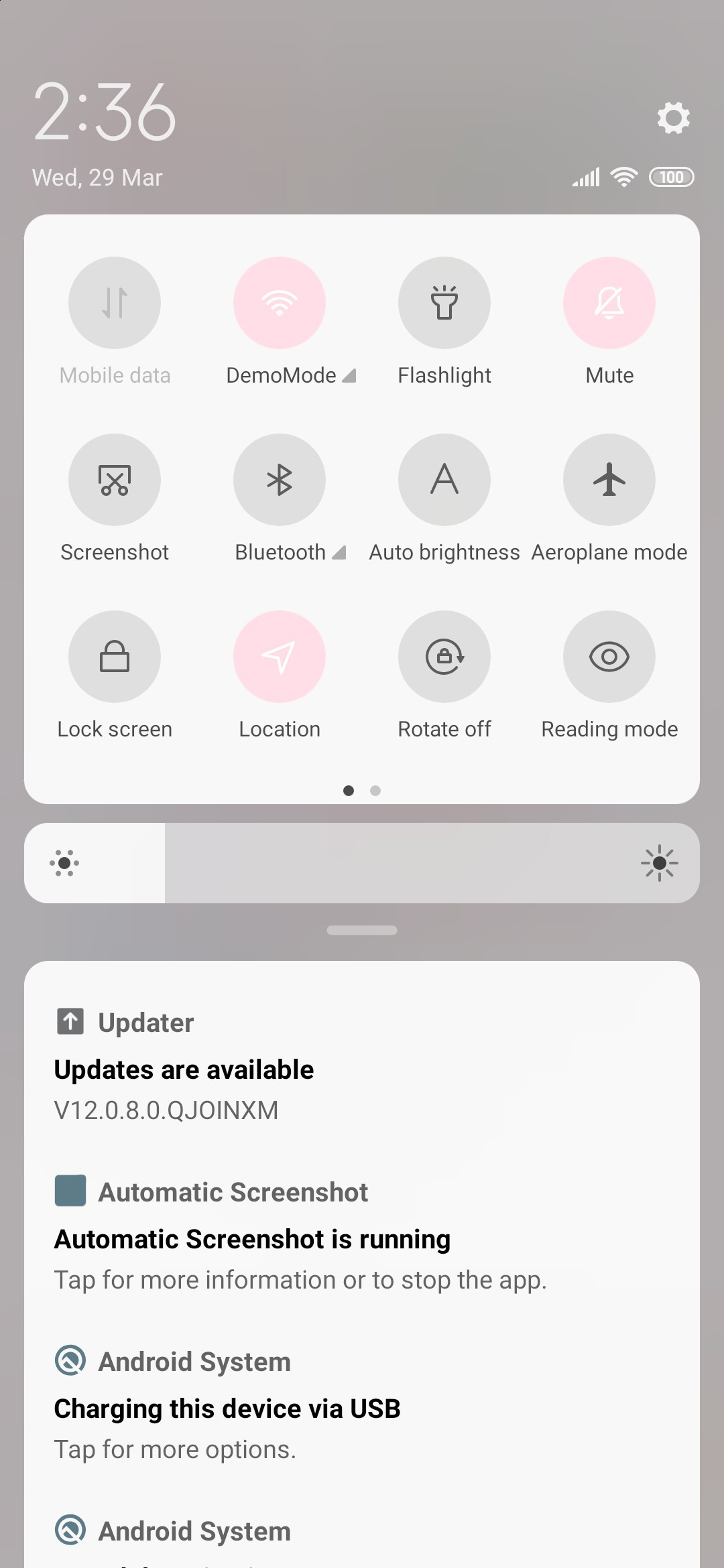Enable Aeroplane mode

609,480
